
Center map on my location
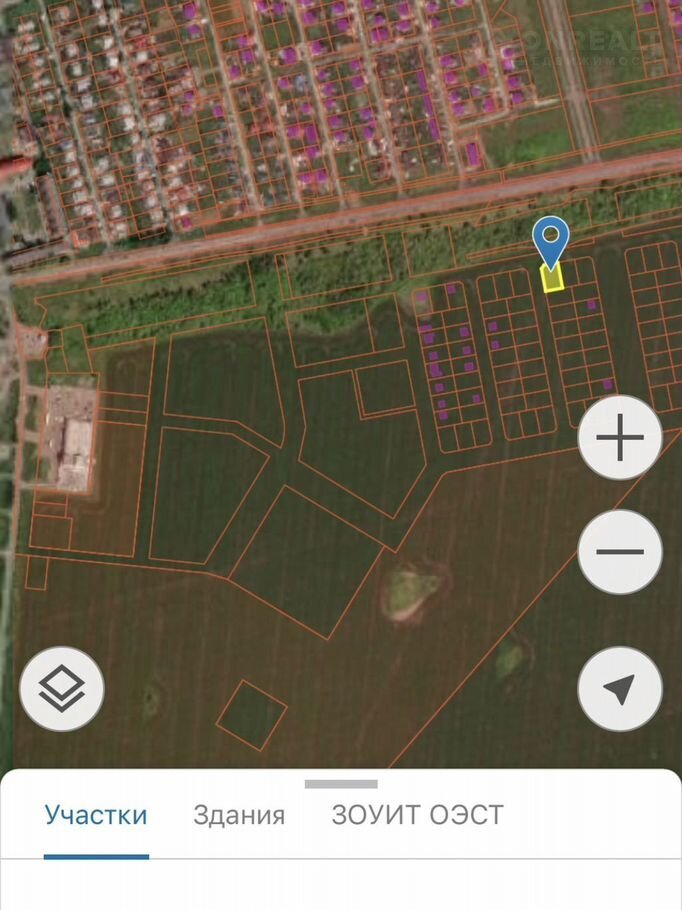(x=620, y=688)
